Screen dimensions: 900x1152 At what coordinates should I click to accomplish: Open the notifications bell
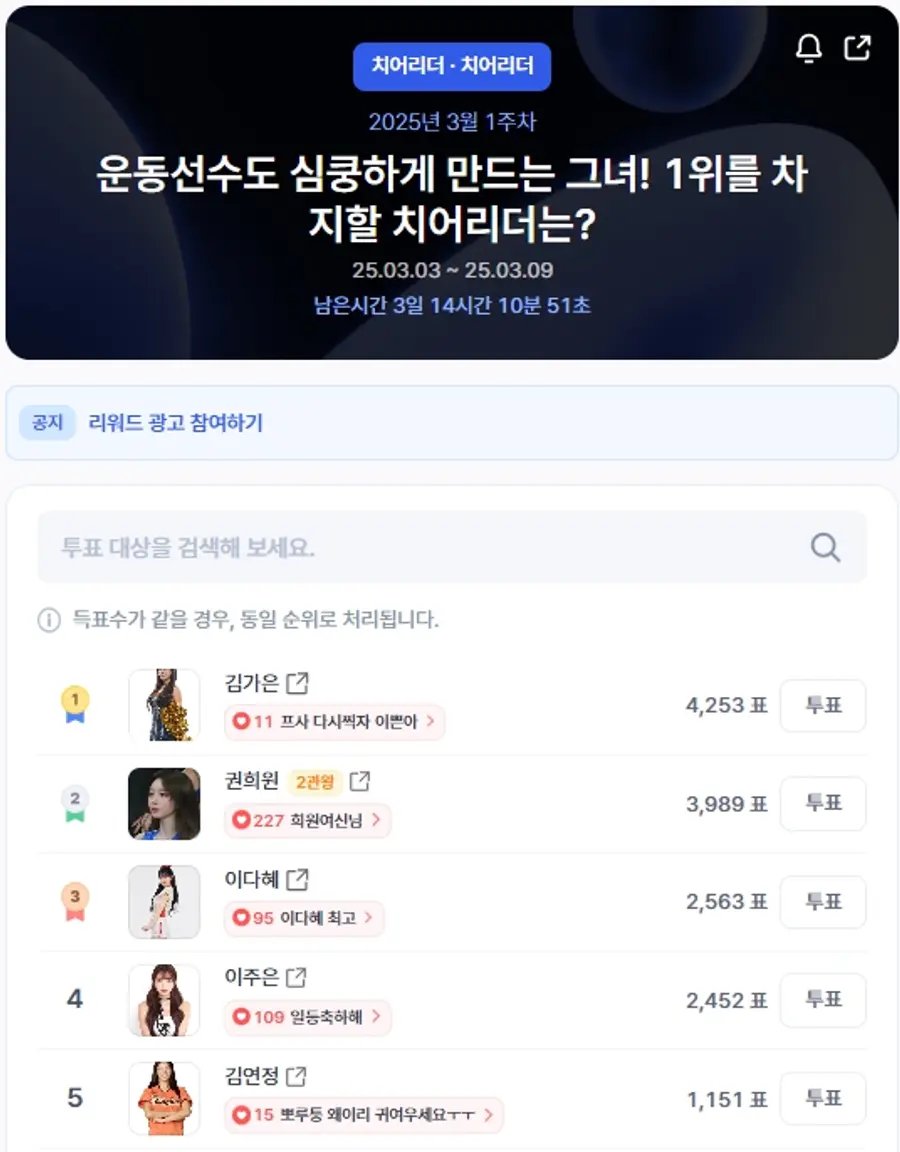[x=808, y=49]
